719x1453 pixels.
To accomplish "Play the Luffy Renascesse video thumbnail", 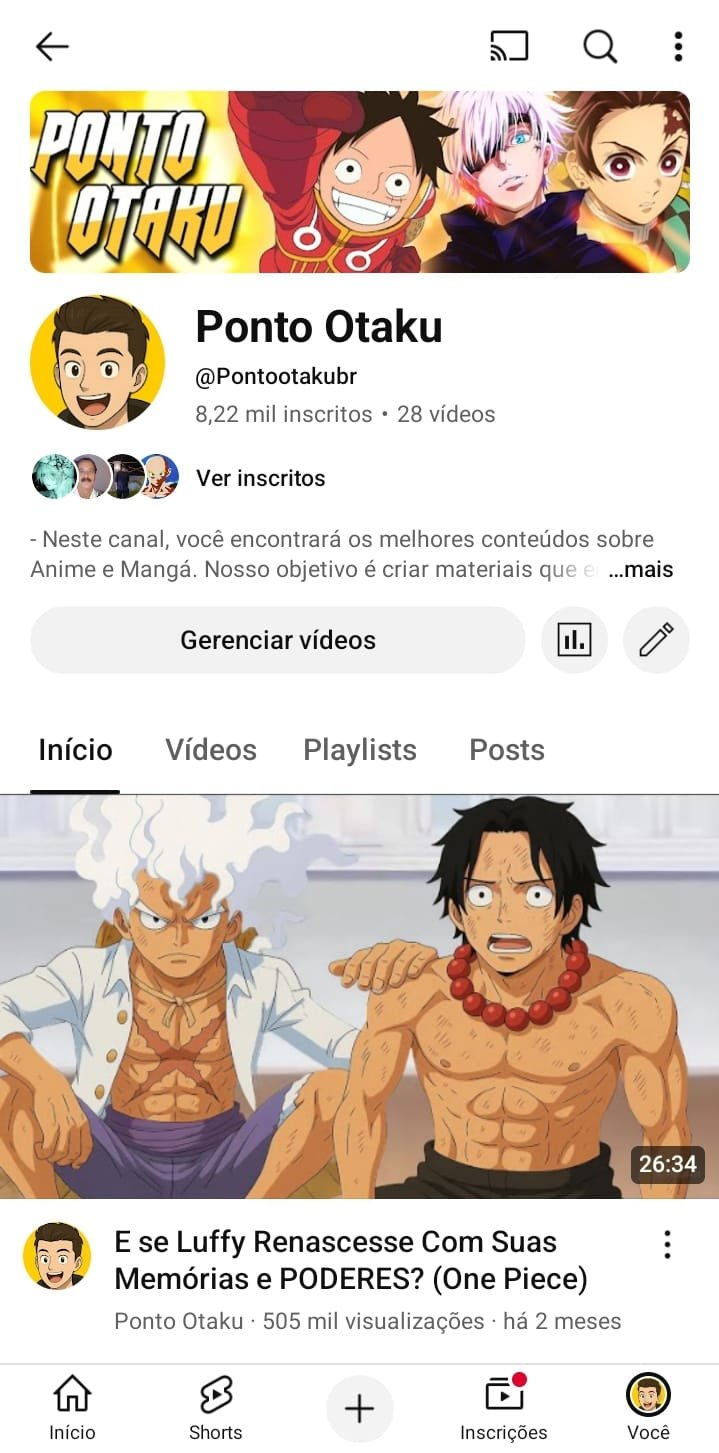I will pyautogui.click(x=359, y=997).
